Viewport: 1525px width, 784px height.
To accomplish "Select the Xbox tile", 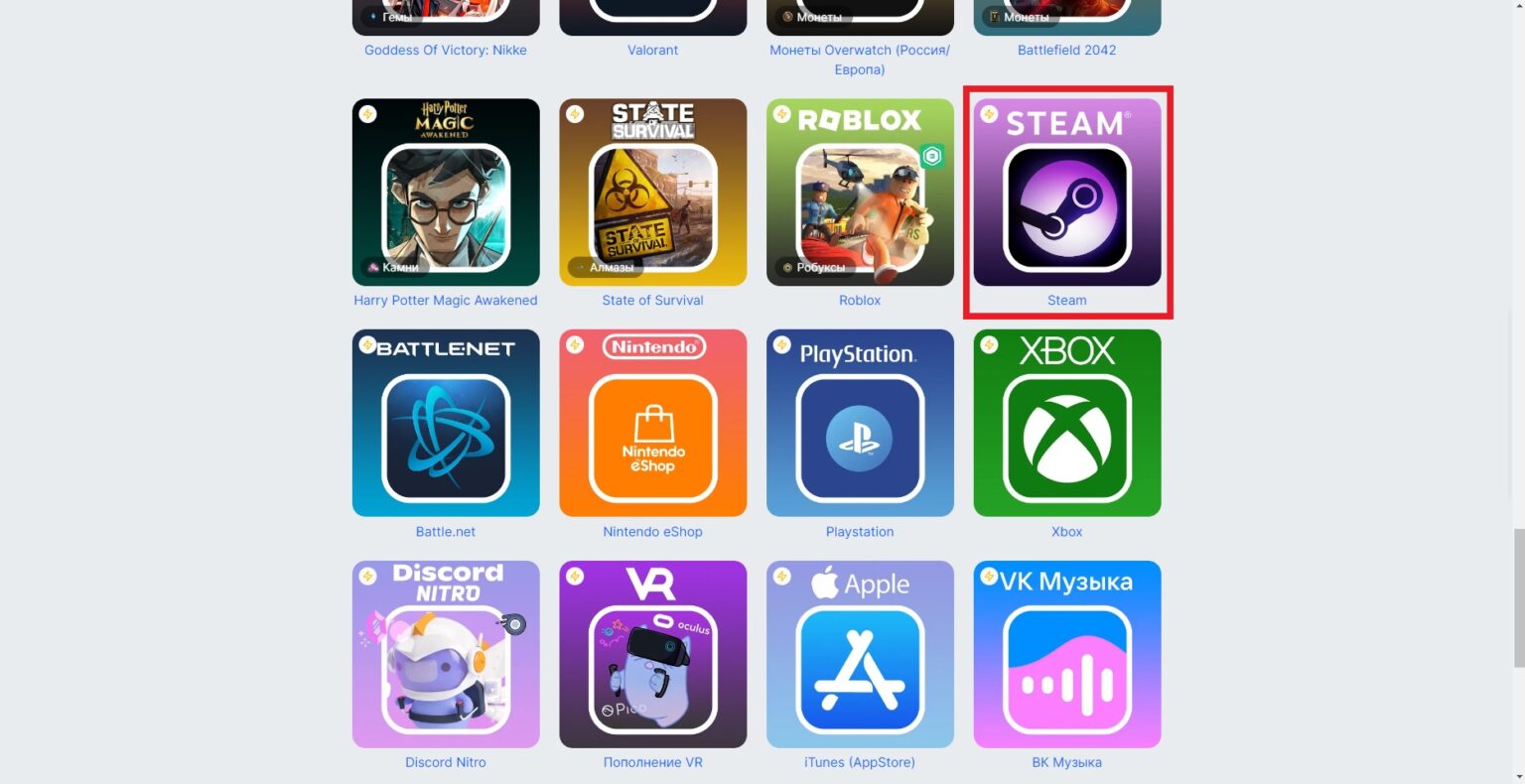I will point(1066,423).
